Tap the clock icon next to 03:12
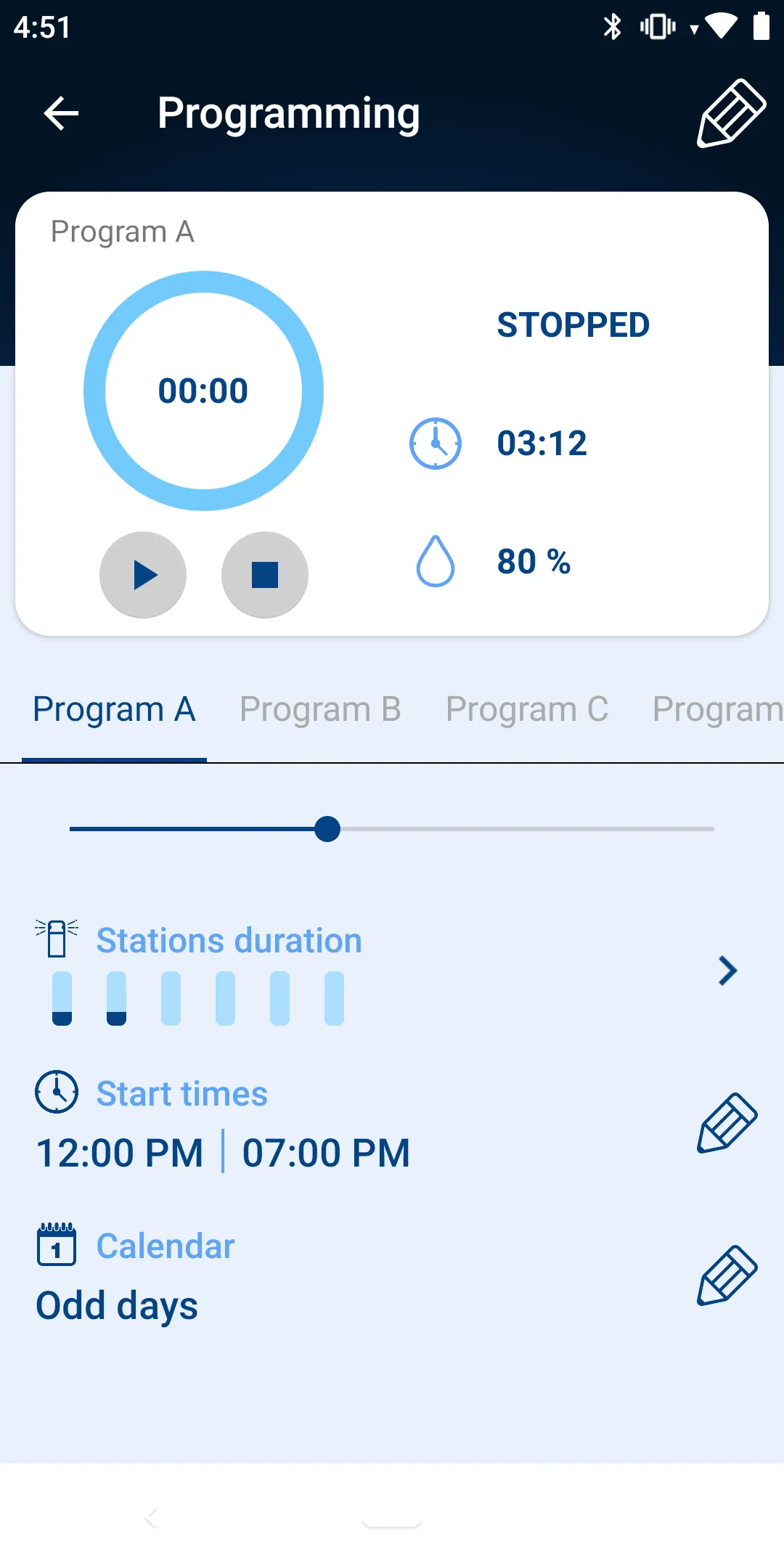 [435, 444]
